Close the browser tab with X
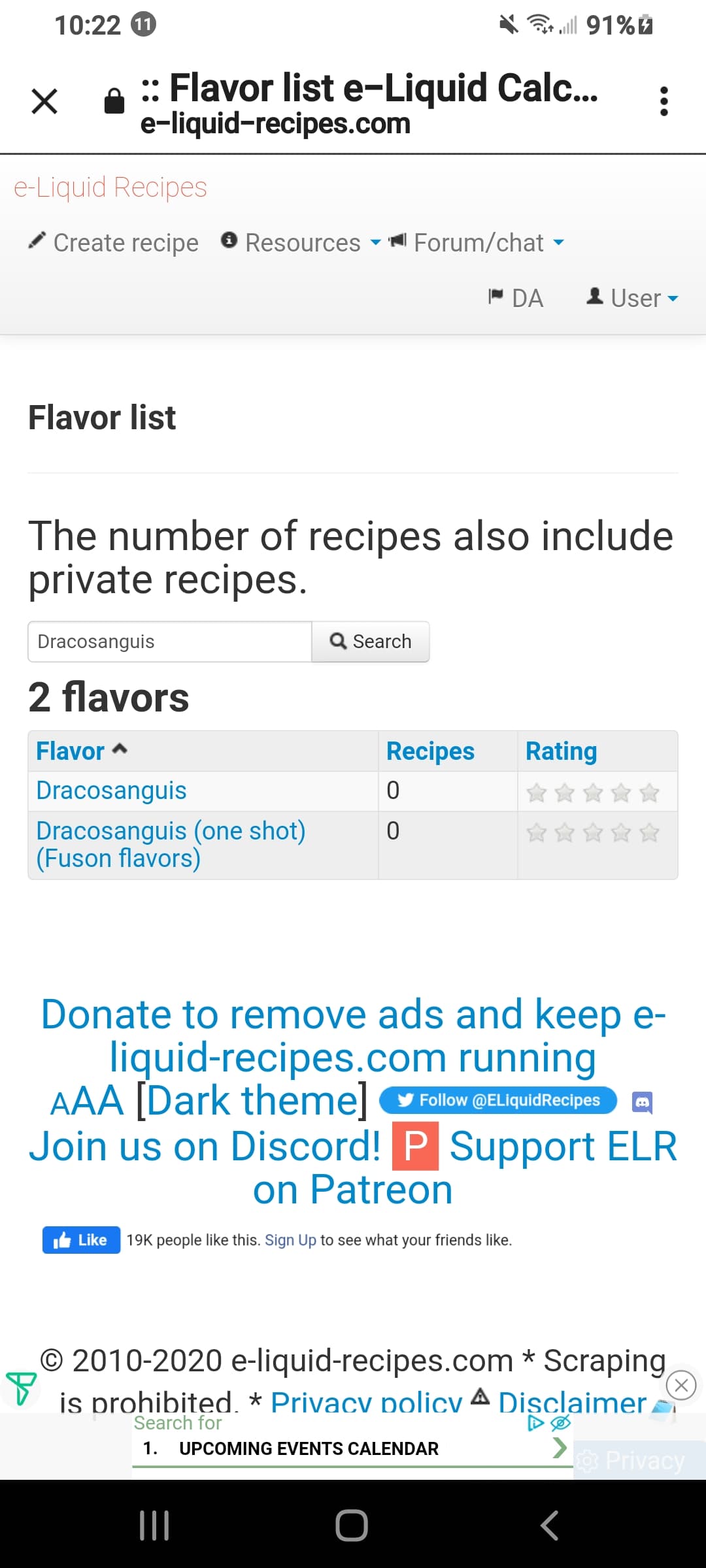Screen dimensions: 706x1568 pos(44,101)
